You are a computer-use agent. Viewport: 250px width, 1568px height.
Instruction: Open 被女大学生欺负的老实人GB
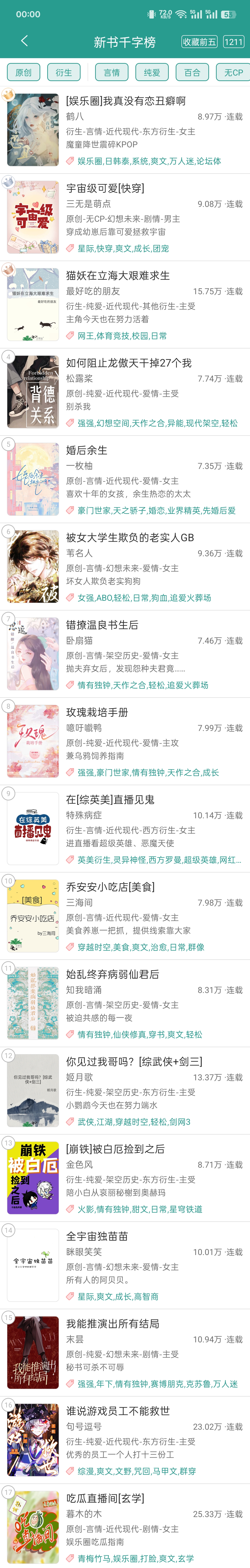point(130,537)
